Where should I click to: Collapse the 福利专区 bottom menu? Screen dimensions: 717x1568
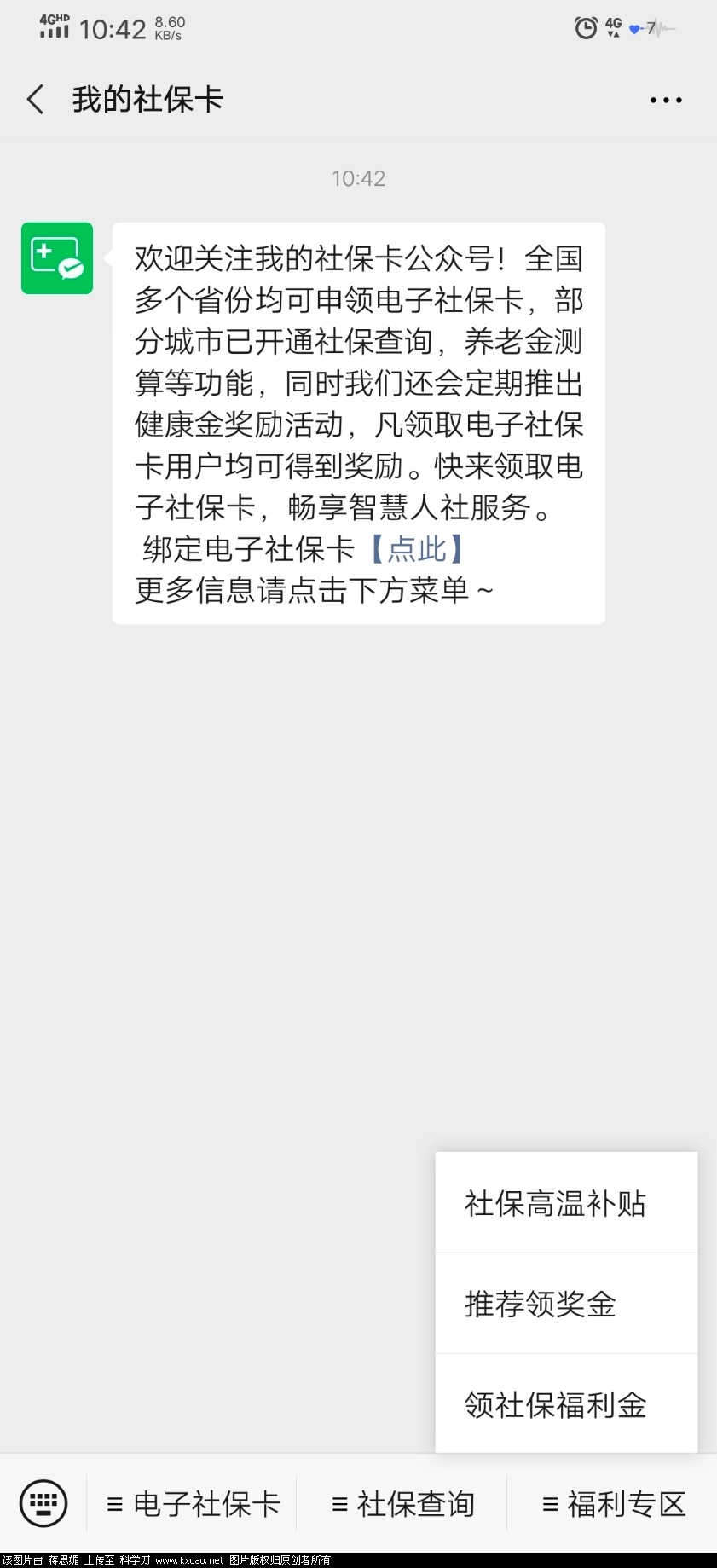[x=614, y=1504]
